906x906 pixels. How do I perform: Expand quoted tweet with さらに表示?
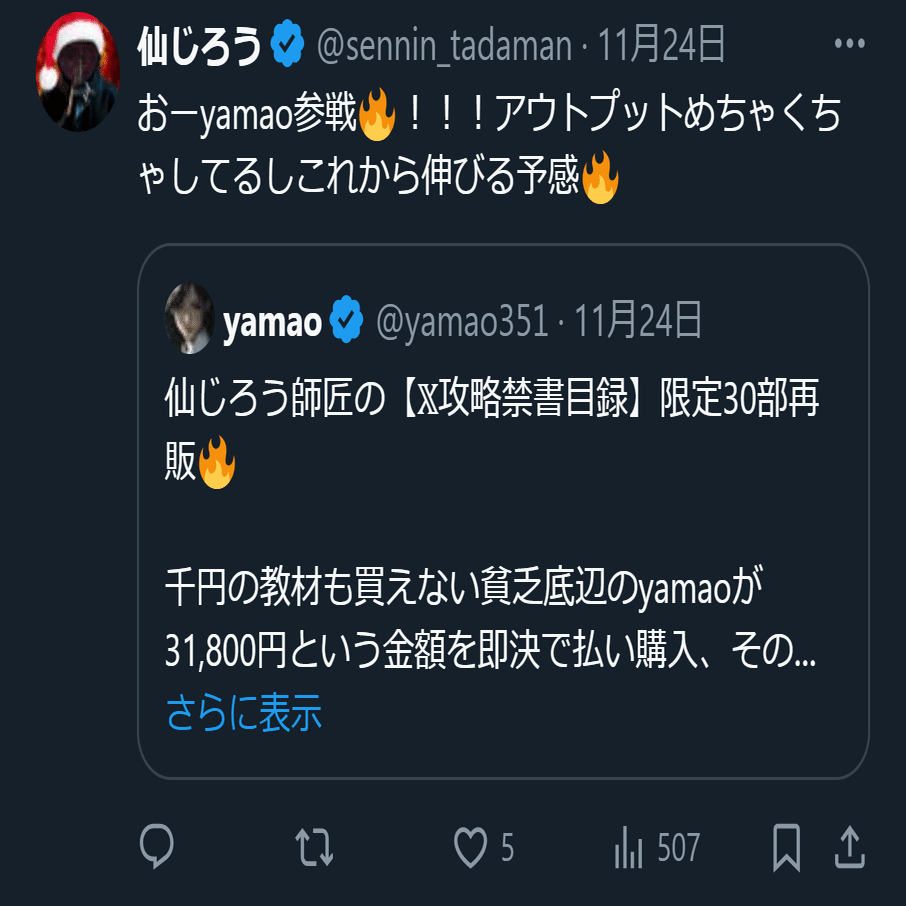244,714
